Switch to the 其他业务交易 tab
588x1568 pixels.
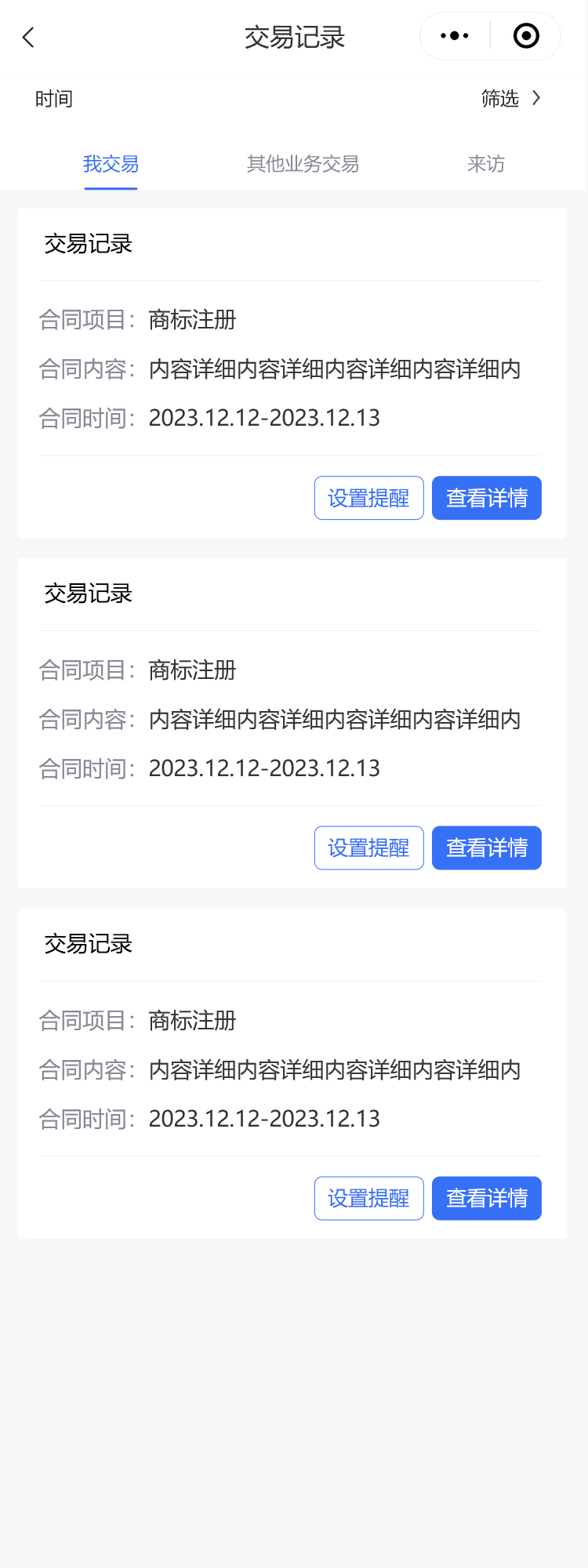(x=303, y=164)
